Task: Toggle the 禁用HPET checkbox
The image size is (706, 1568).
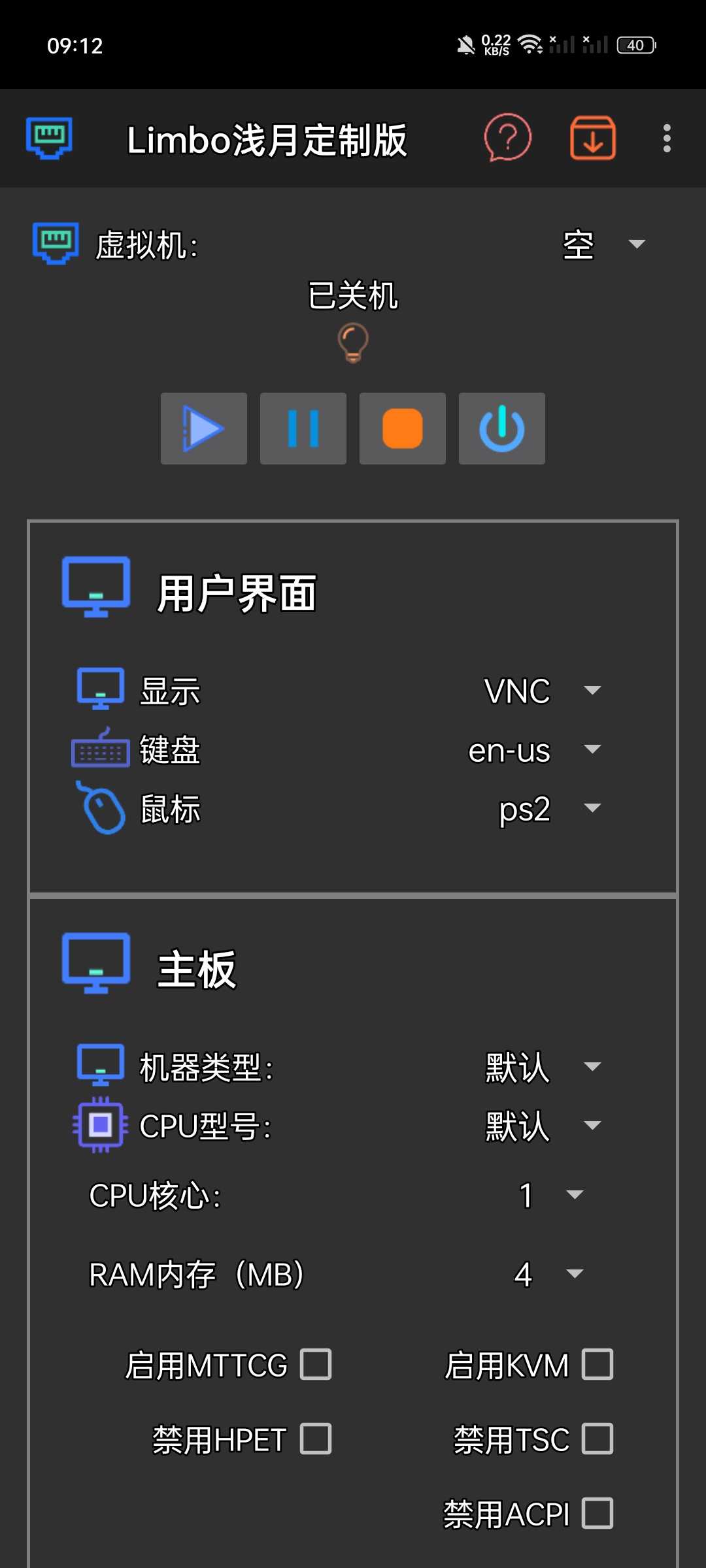Action: pos(316,1439)
